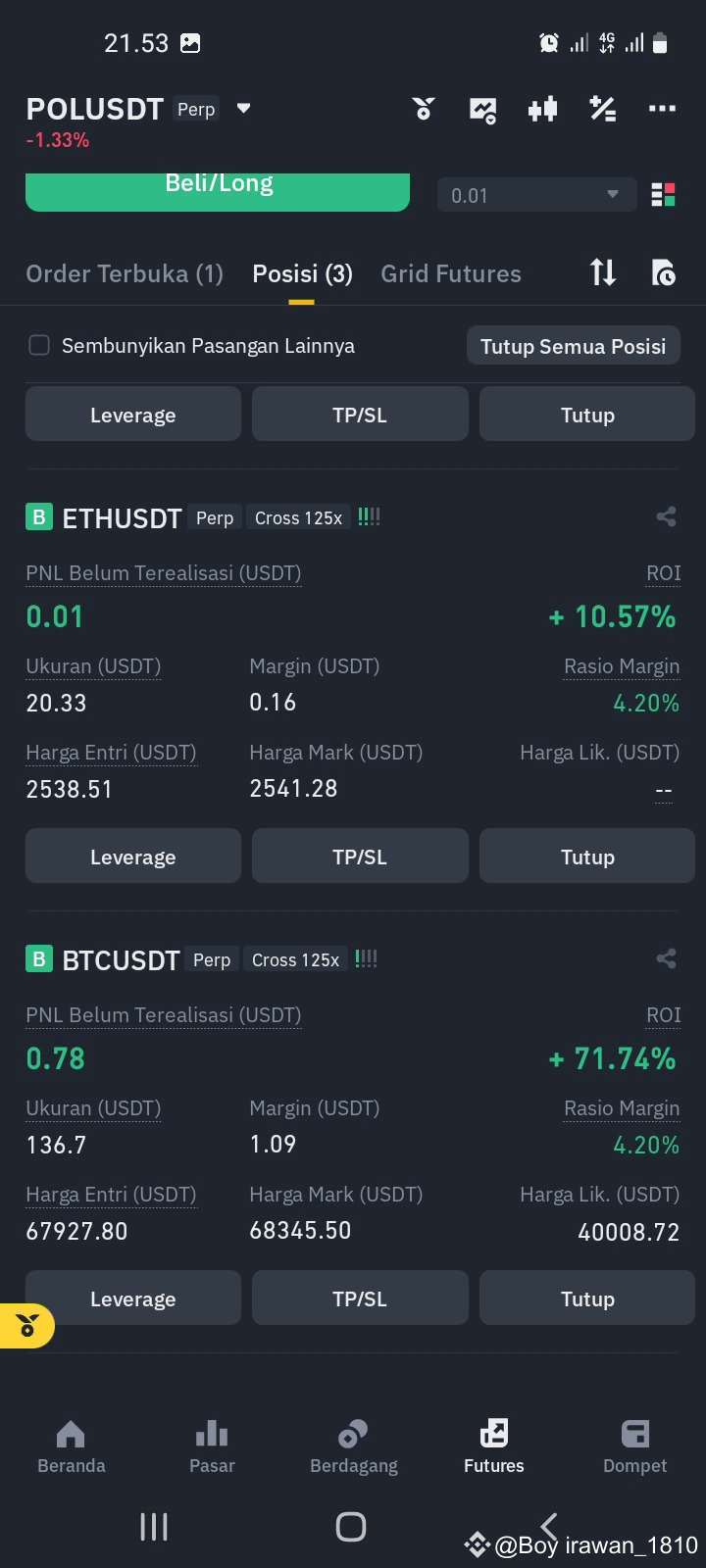Switch to the Grid Futures tab
This screenshot has width=706, height=1568.
[451, 273]
